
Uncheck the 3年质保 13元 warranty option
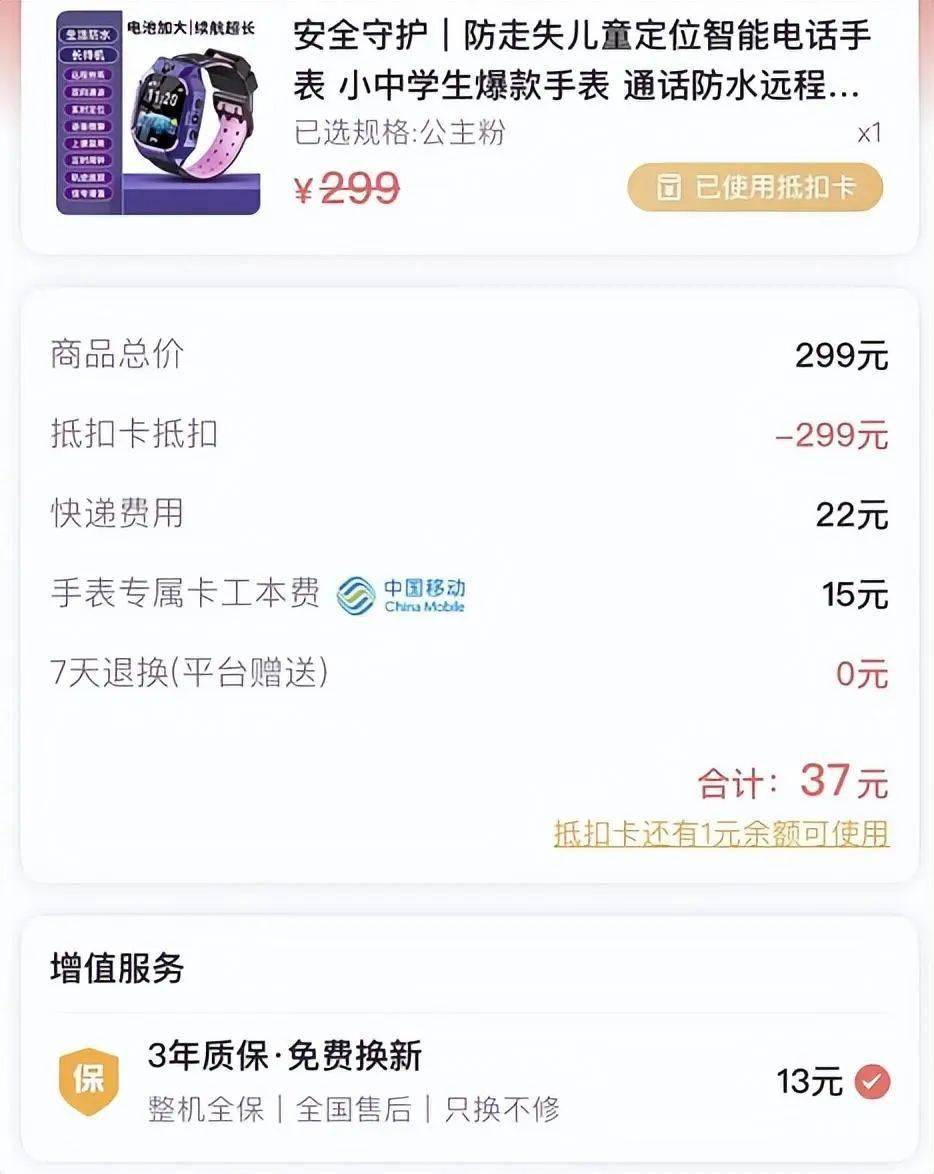873,1081
